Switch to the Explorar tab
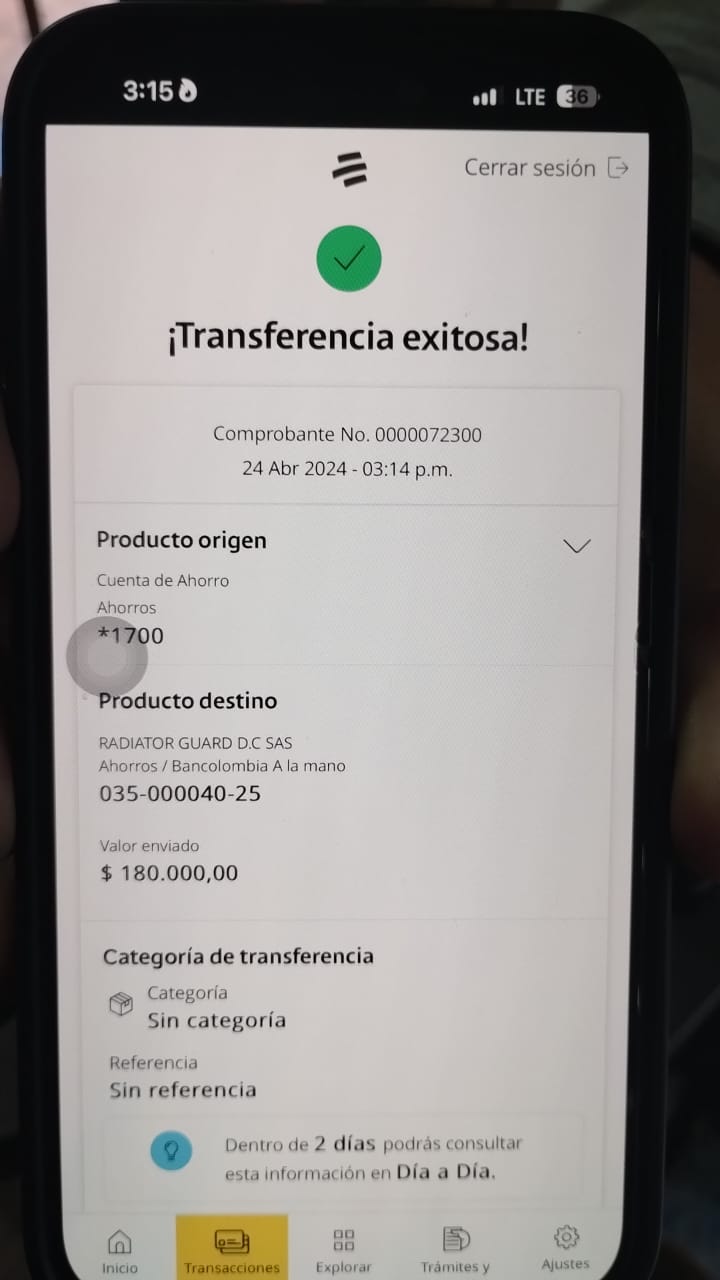 (343, 1250)
